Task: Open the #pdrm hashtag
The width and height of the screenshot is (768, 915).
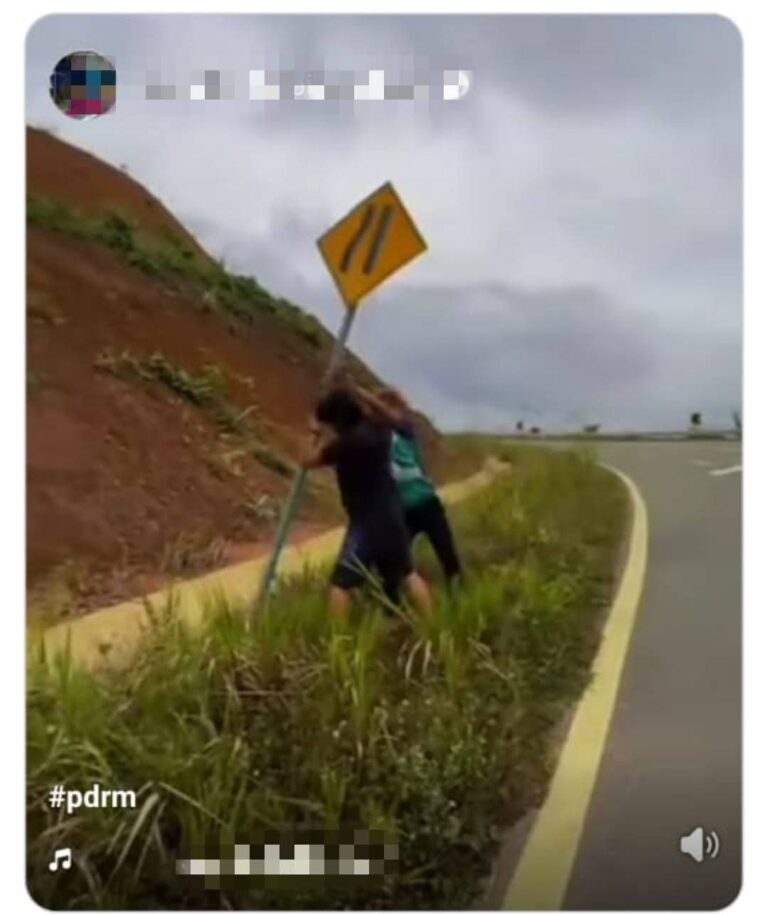Action: point(92,798)
